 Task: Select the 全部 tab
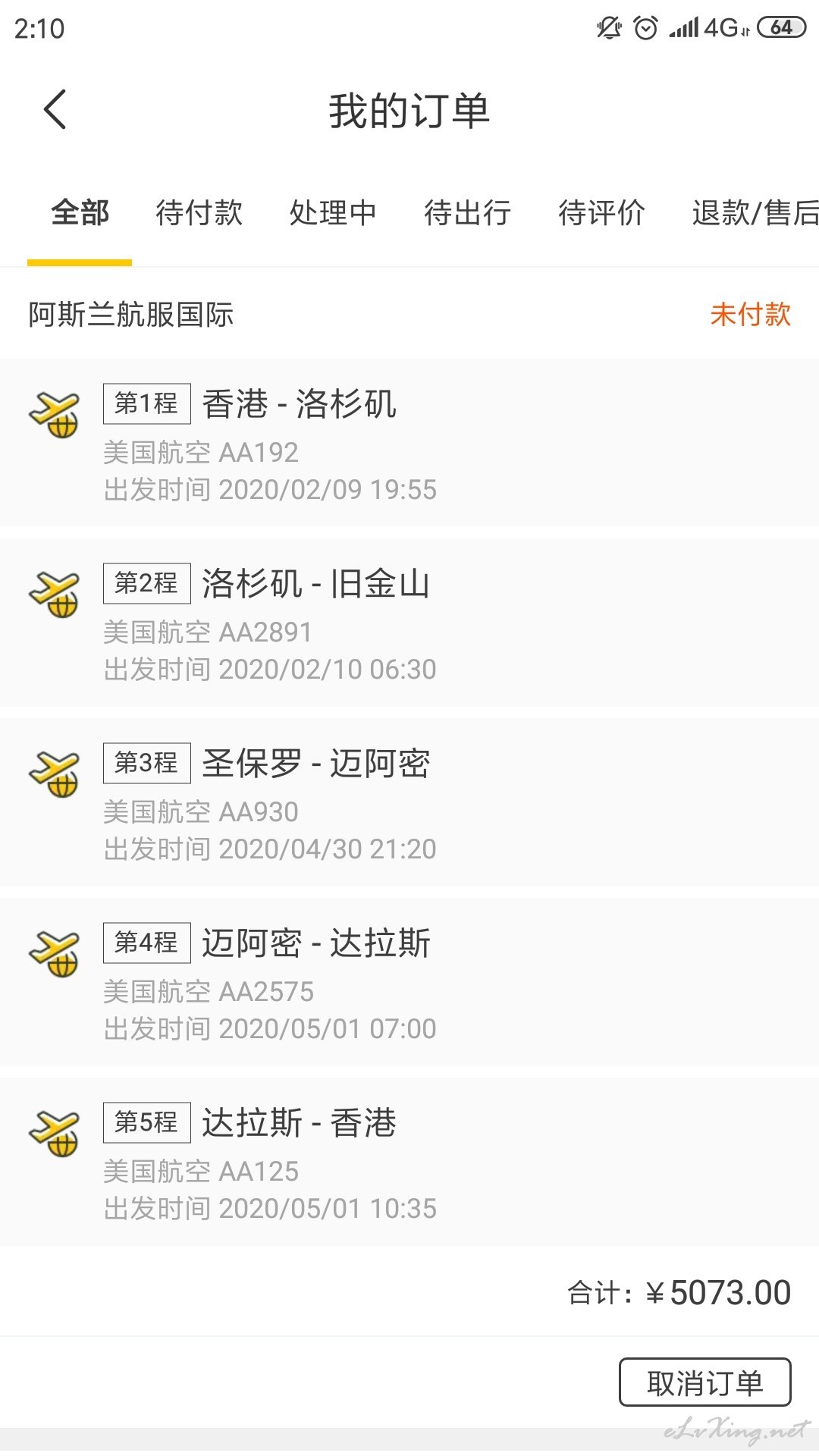click(80, 213)
